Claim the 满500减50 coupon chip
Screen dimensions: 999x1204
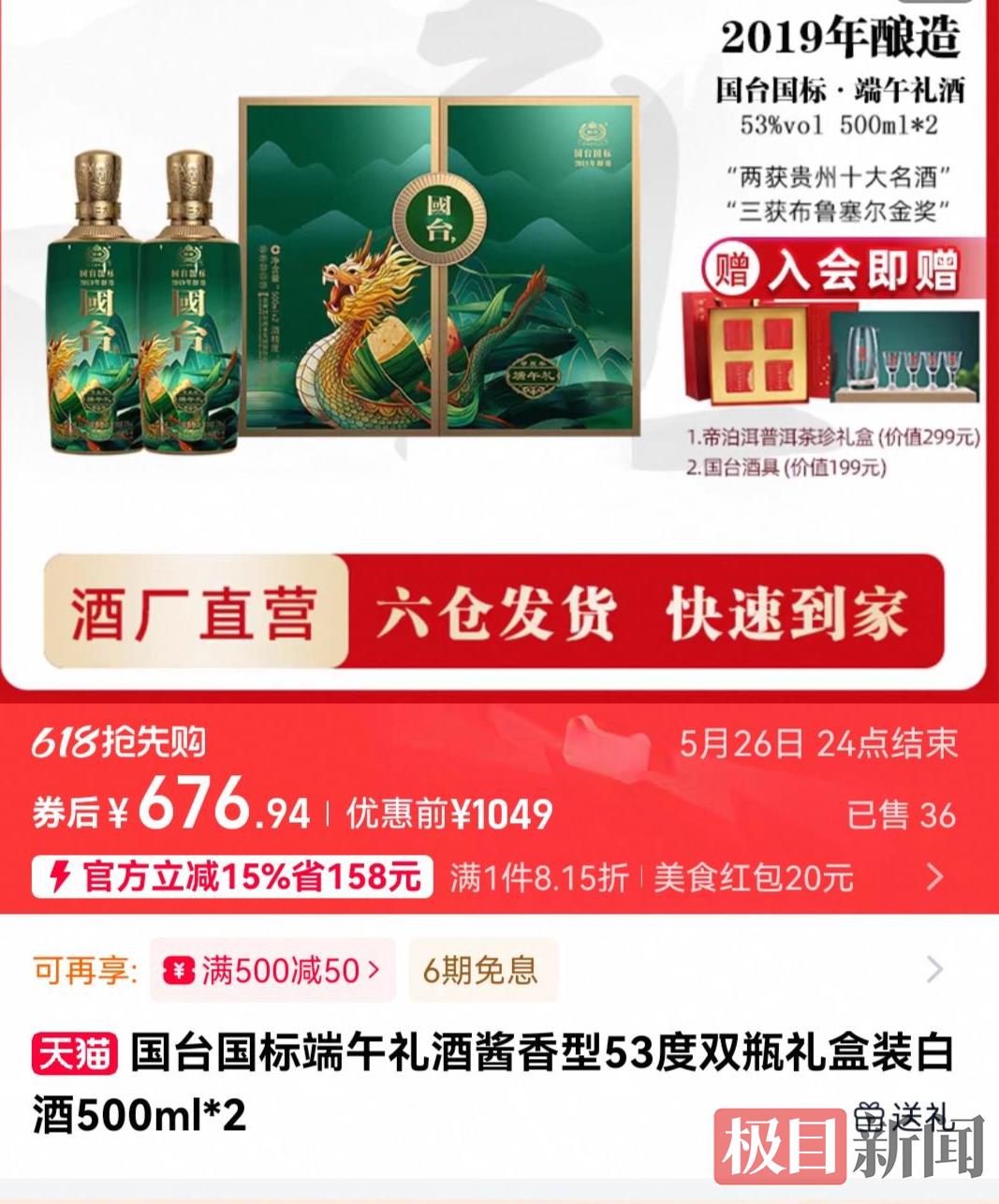(x=272, y=971)
